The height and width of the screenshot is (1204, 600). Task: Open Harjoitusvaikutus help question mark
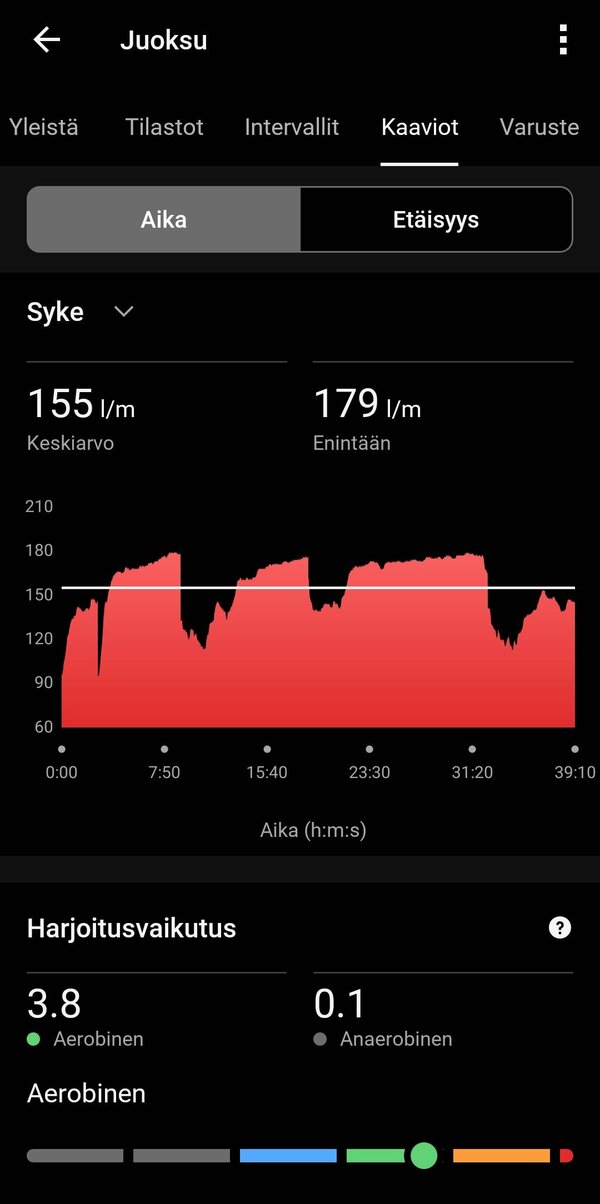click(560, 928)
